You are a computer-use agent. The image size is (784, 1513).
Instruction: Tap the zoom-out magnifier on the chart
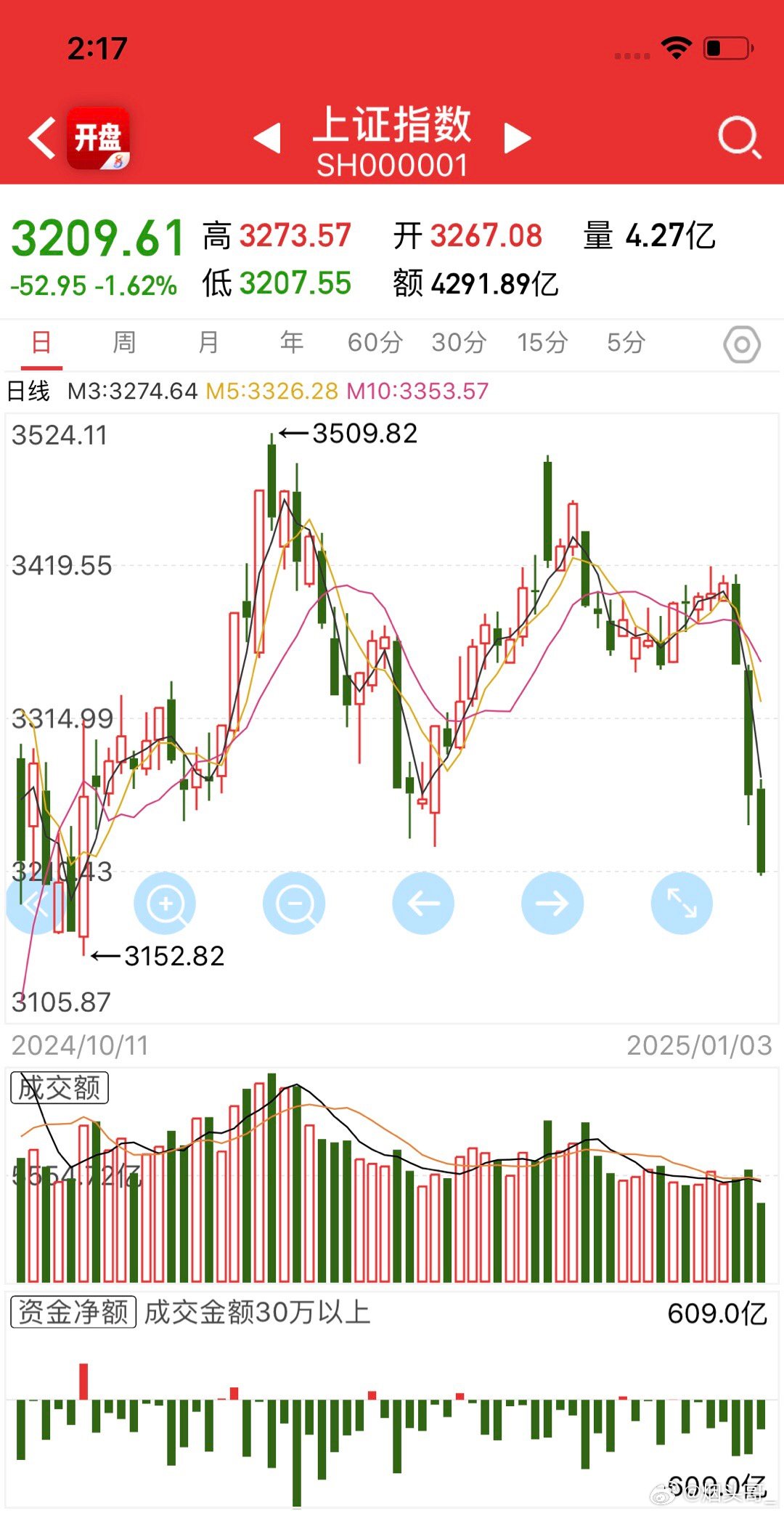[x=294, y=903]
